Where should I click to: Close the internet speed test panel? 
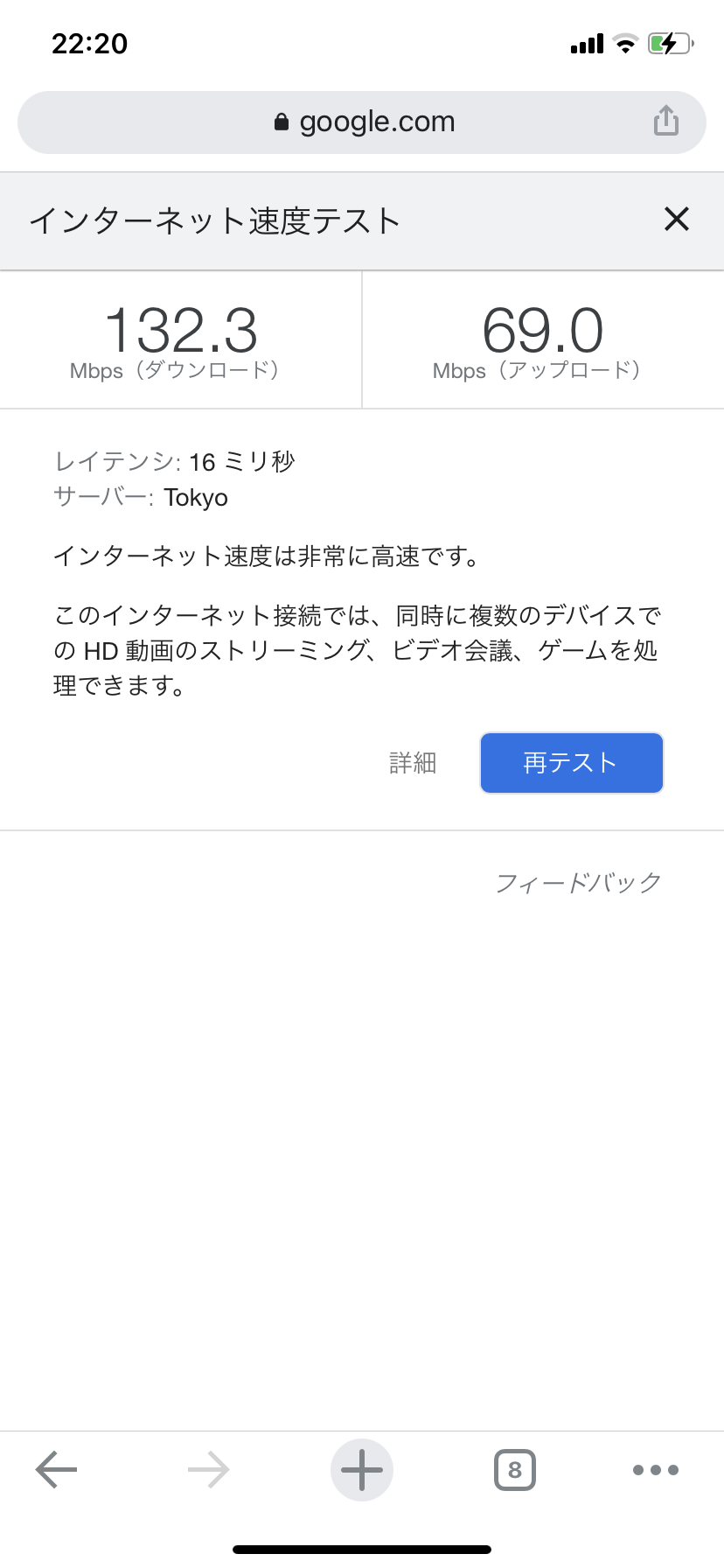coord(677,219)
